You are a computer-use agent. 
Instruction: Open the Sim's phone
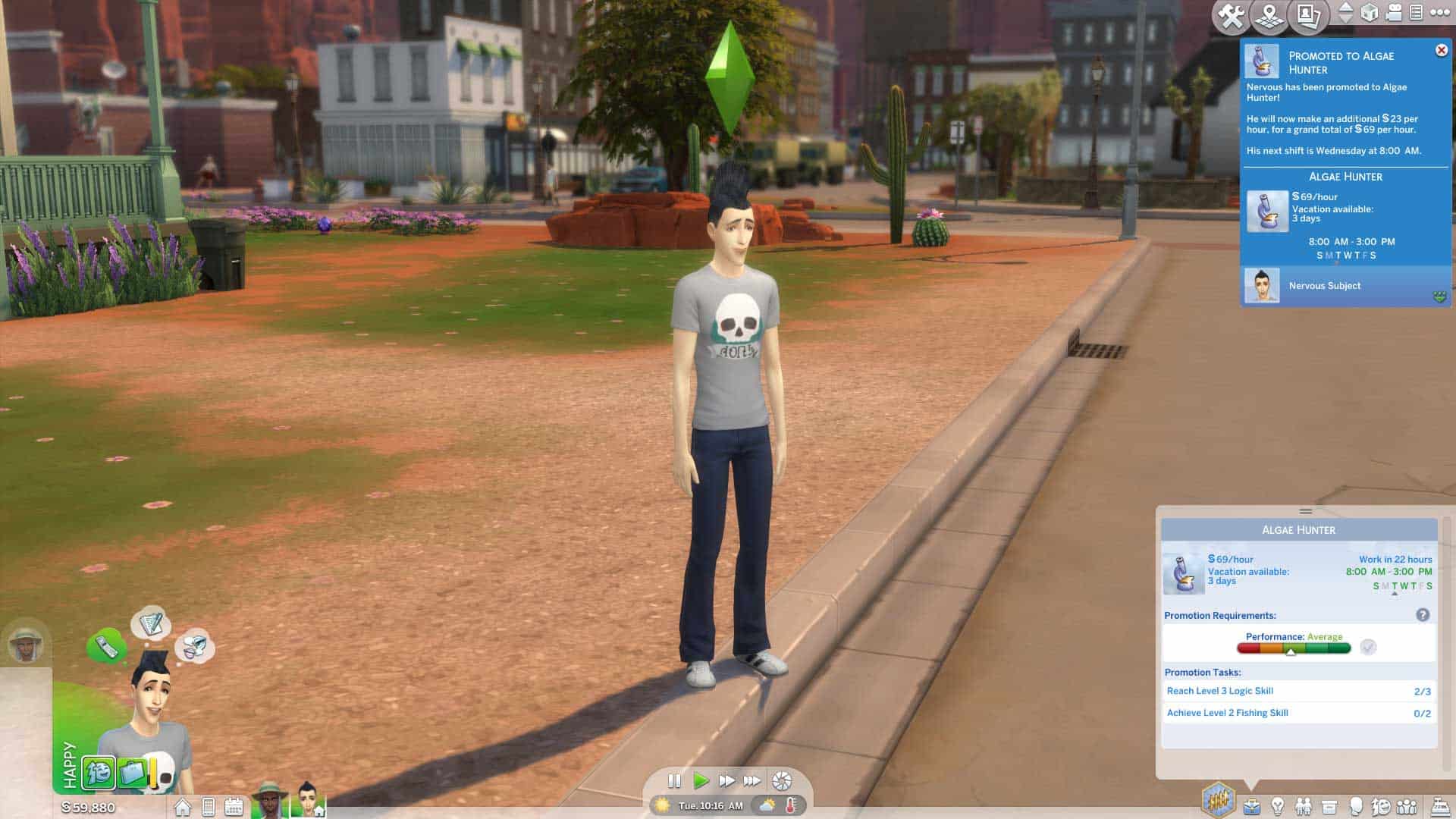209,807
